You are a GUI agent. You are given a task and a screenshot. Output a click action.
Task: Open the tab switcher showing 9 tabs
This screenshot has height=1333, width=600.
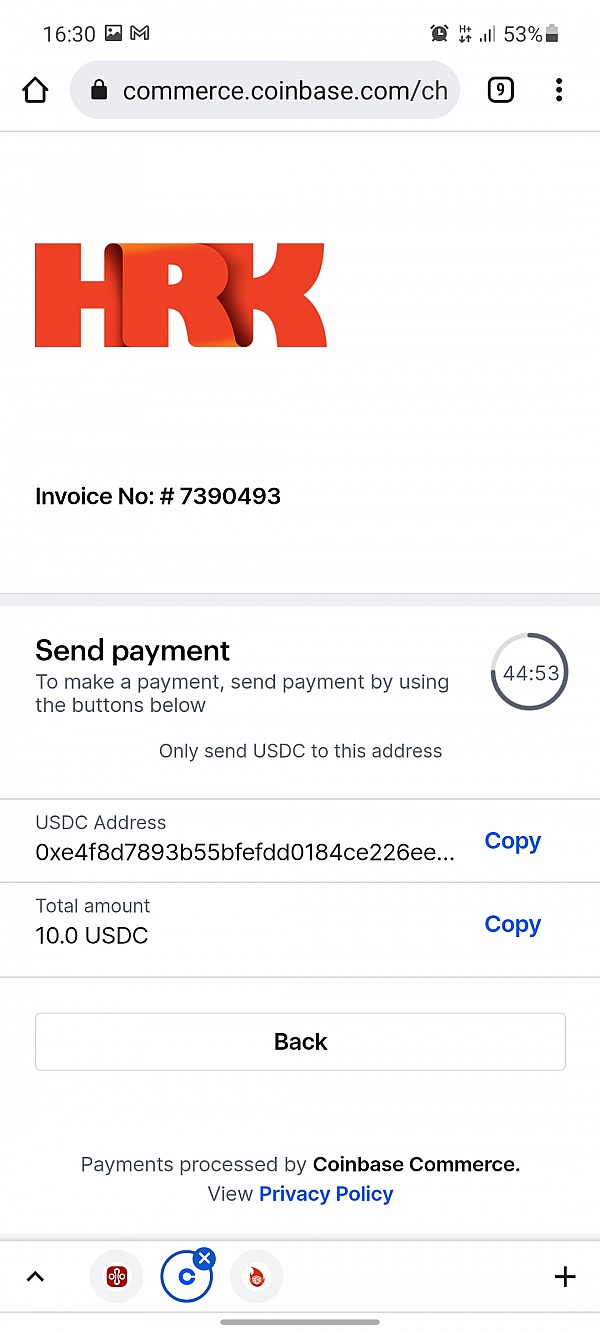[x=500, y=91]
